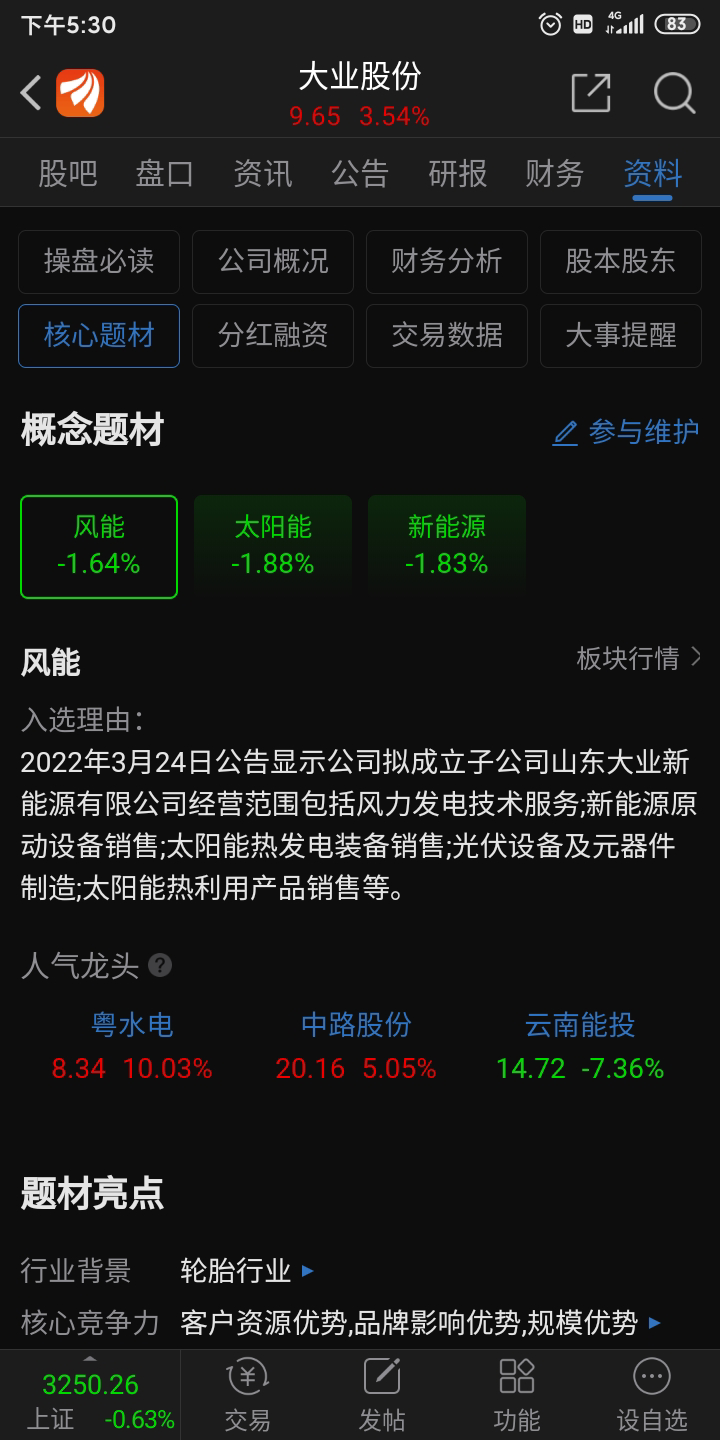Open 板块行情 sector quotes
Image resolution: width=720 pixels, height=1440 pixels.
click(638, 658)
